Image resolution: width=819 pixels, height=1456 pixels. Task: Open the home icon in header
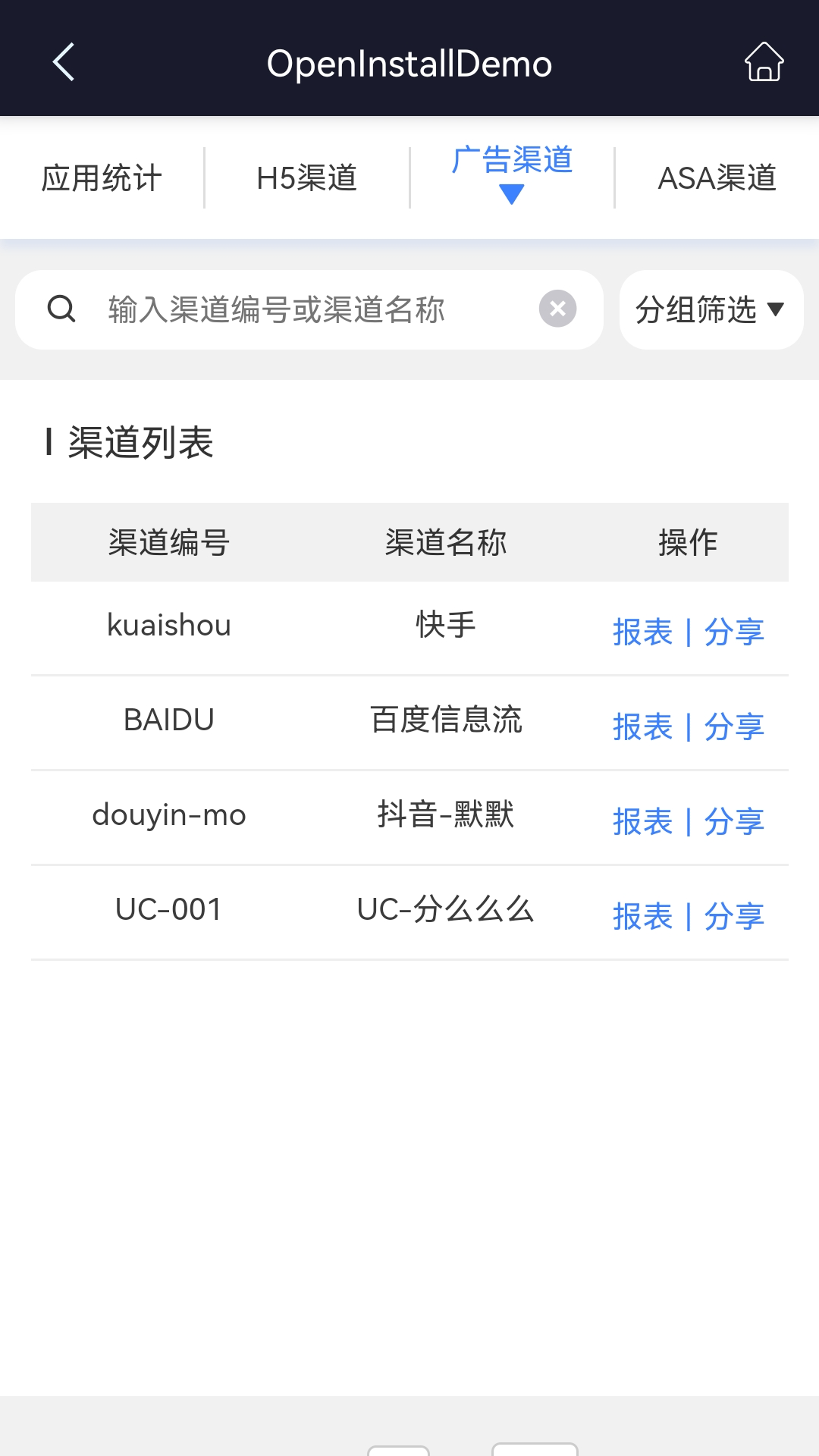point(764,62)
